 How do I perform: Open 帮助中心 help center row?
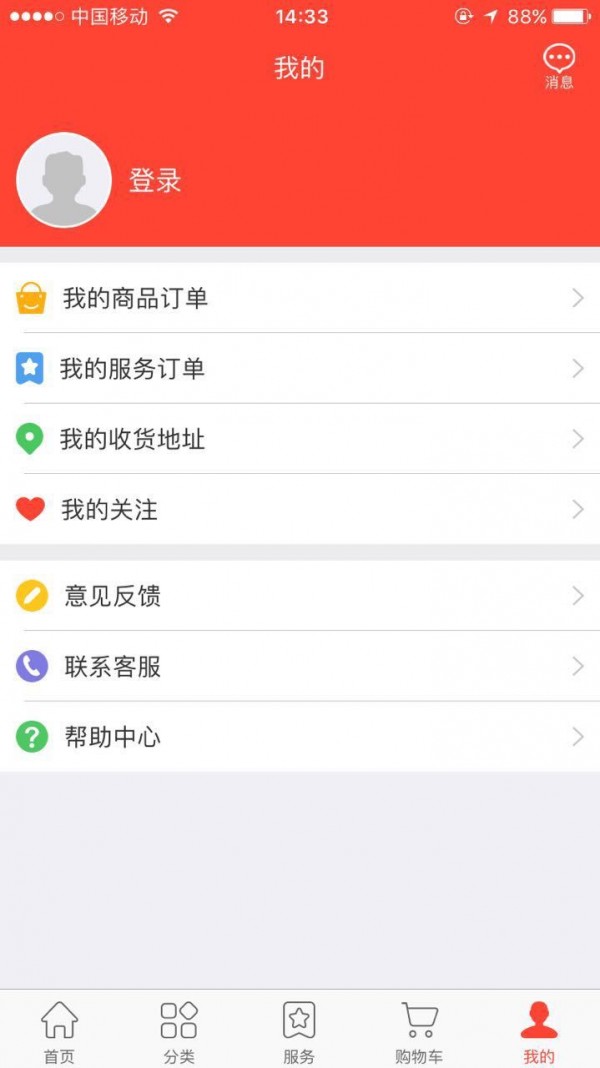pyautogui.click(x=300, y=738)
